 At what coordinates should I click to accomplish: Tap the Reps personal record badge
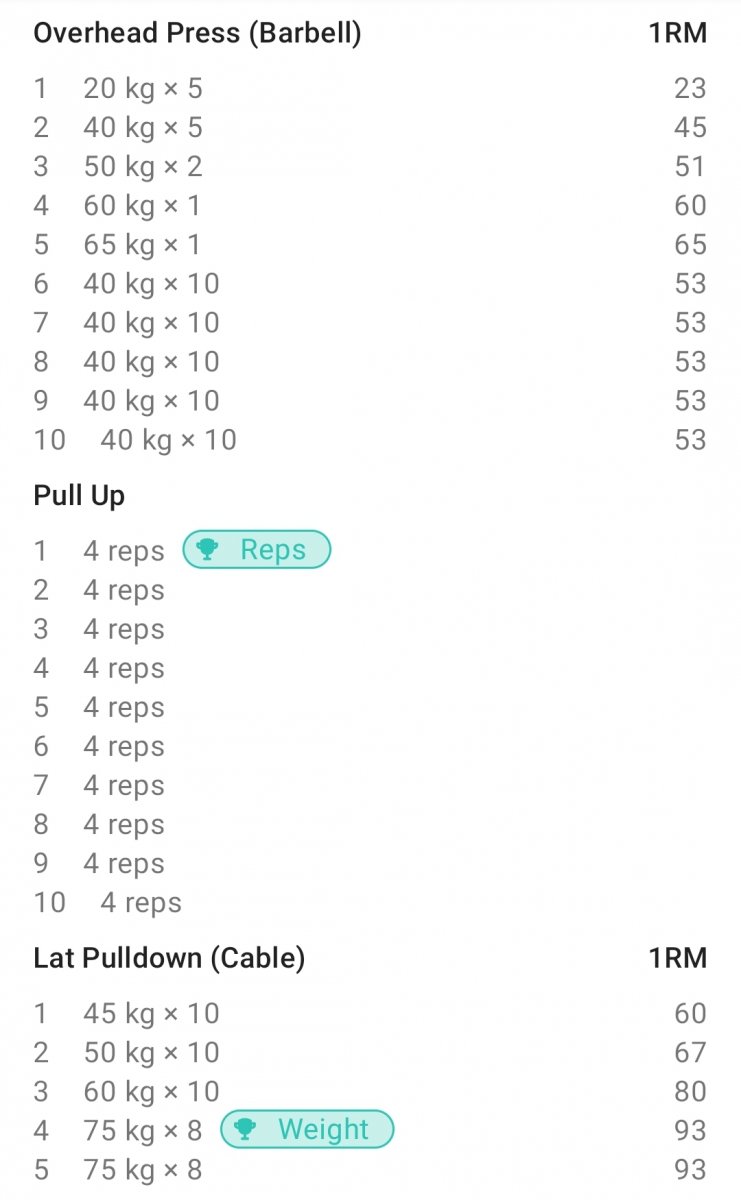256,549
